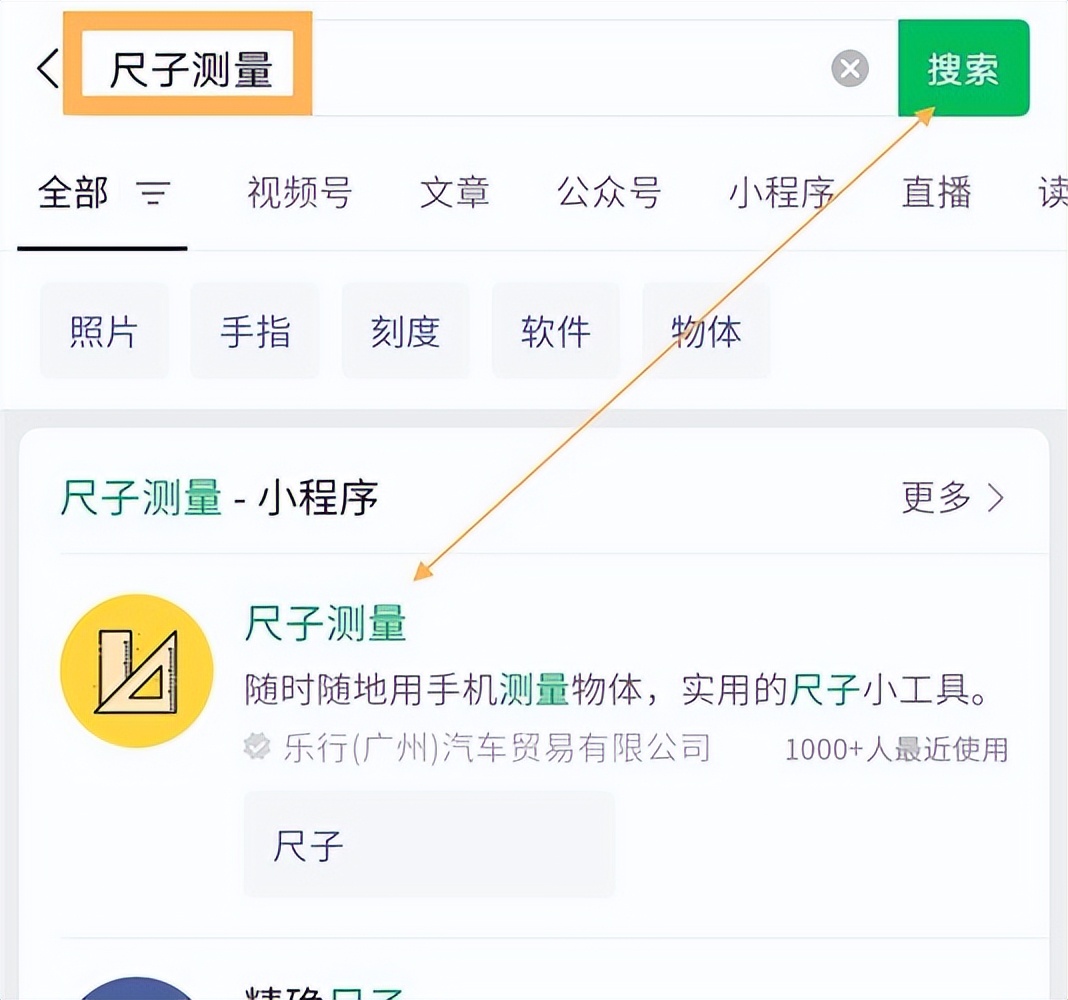1068x1000 pixels.
Task: Select the 照片 suggestion chip
Action: coord(104,331)
